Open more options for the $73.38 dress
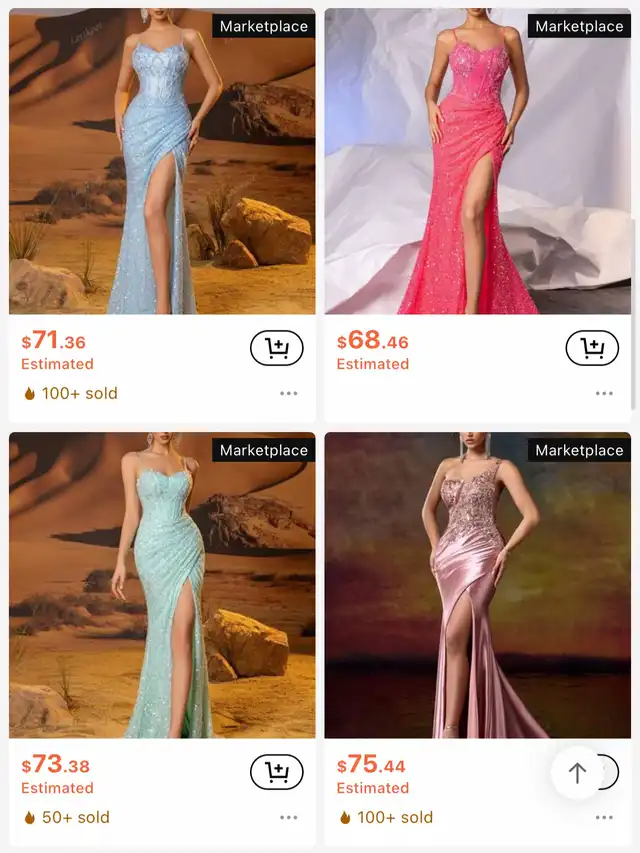Image resolution: width=640 pixels, height=853 pixels. [x=289, y=818]
